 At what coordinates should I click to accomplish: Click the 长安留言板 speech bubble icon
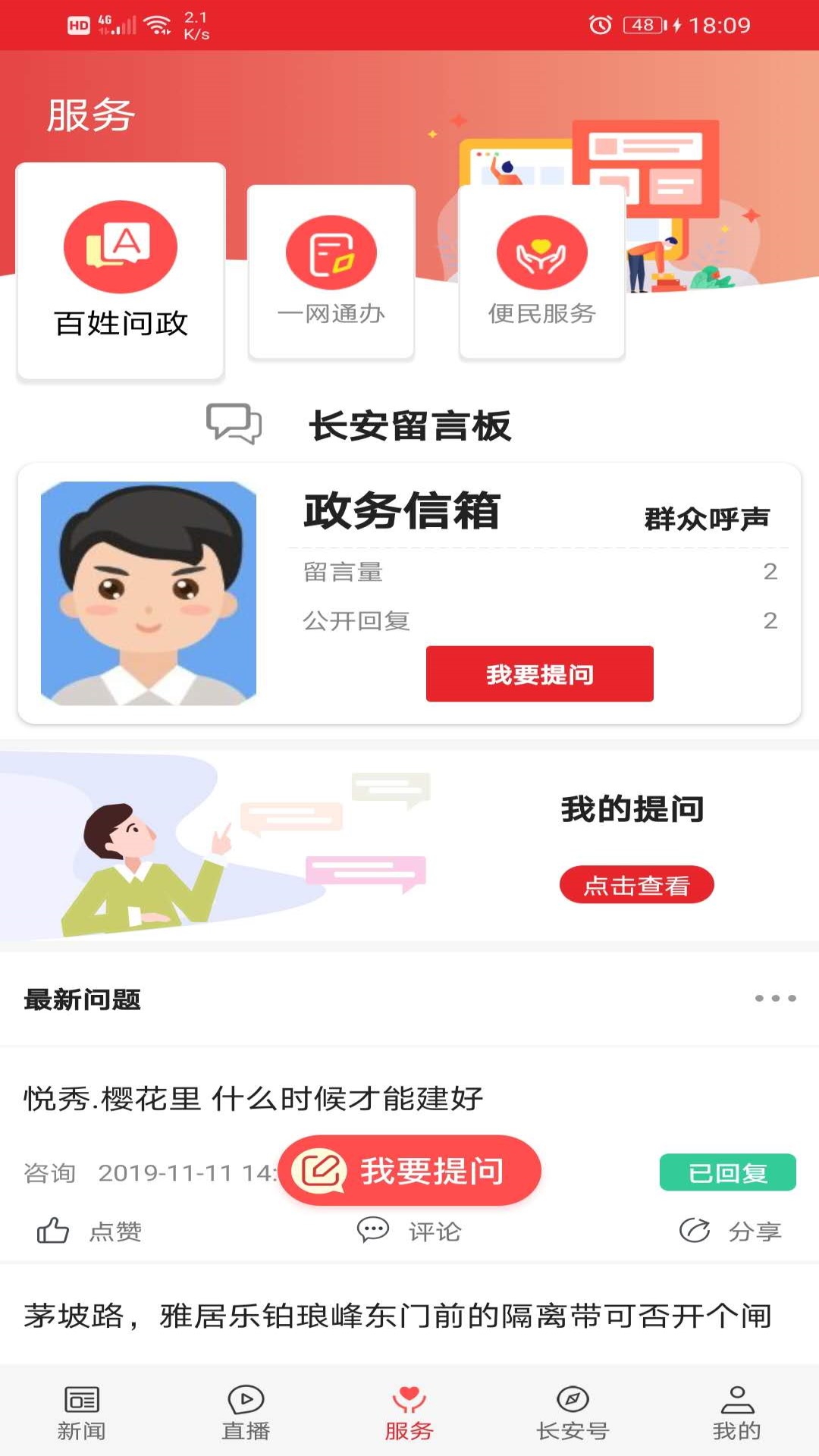pos(235,423)
